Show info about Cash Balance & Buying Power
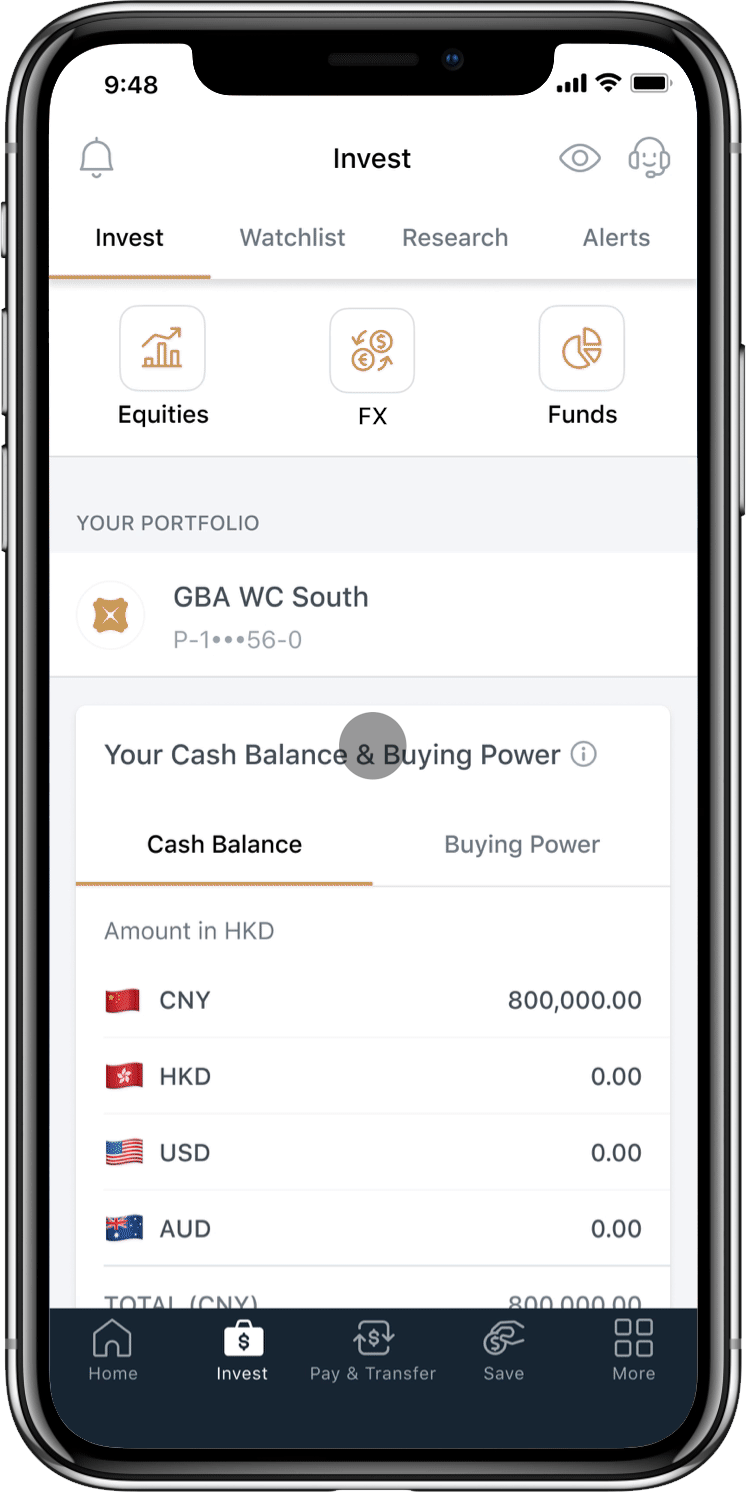 (583, 754)
